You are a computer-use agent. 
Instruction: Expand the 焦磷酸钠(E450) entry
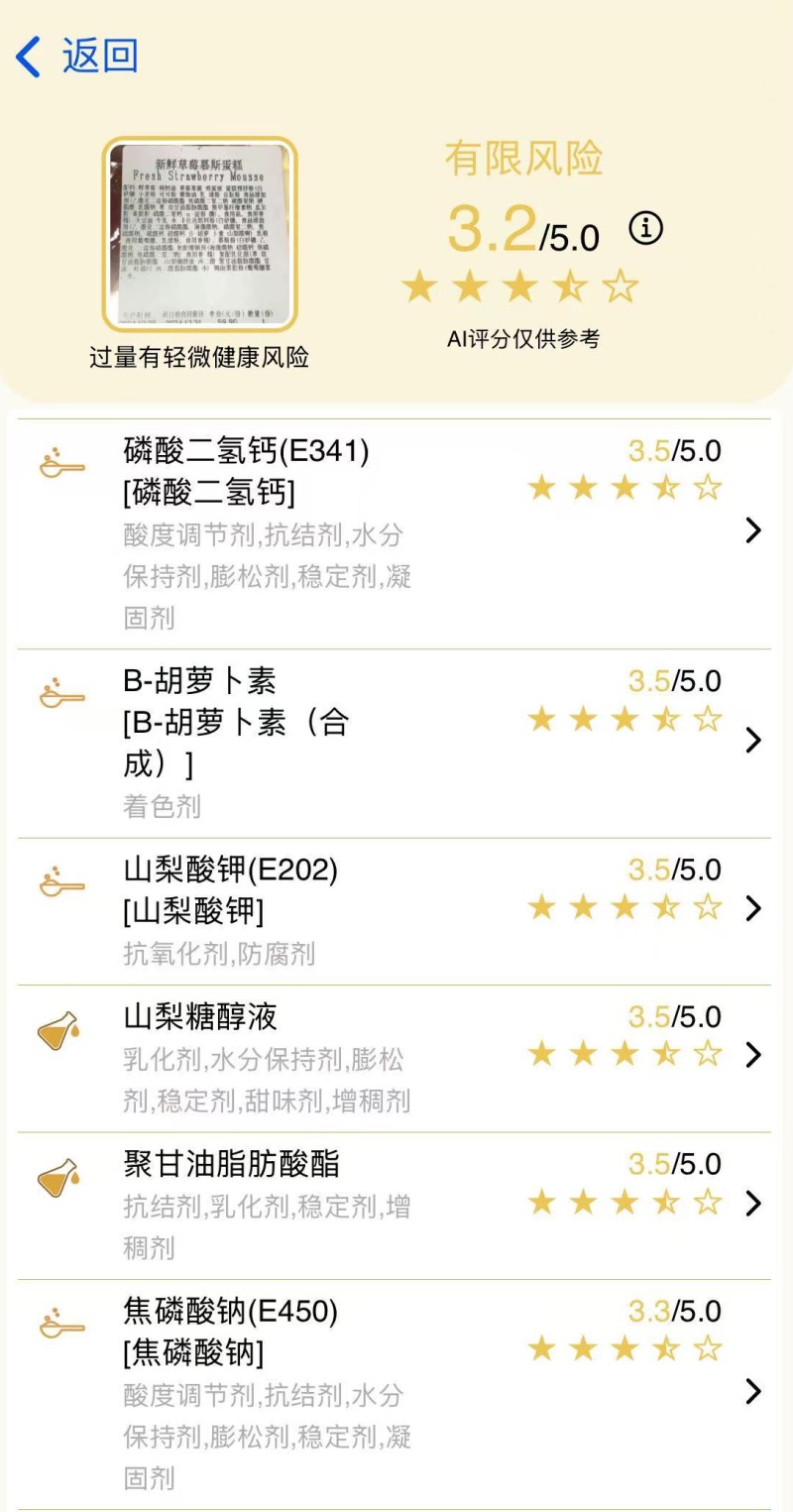coord(751,1392)
